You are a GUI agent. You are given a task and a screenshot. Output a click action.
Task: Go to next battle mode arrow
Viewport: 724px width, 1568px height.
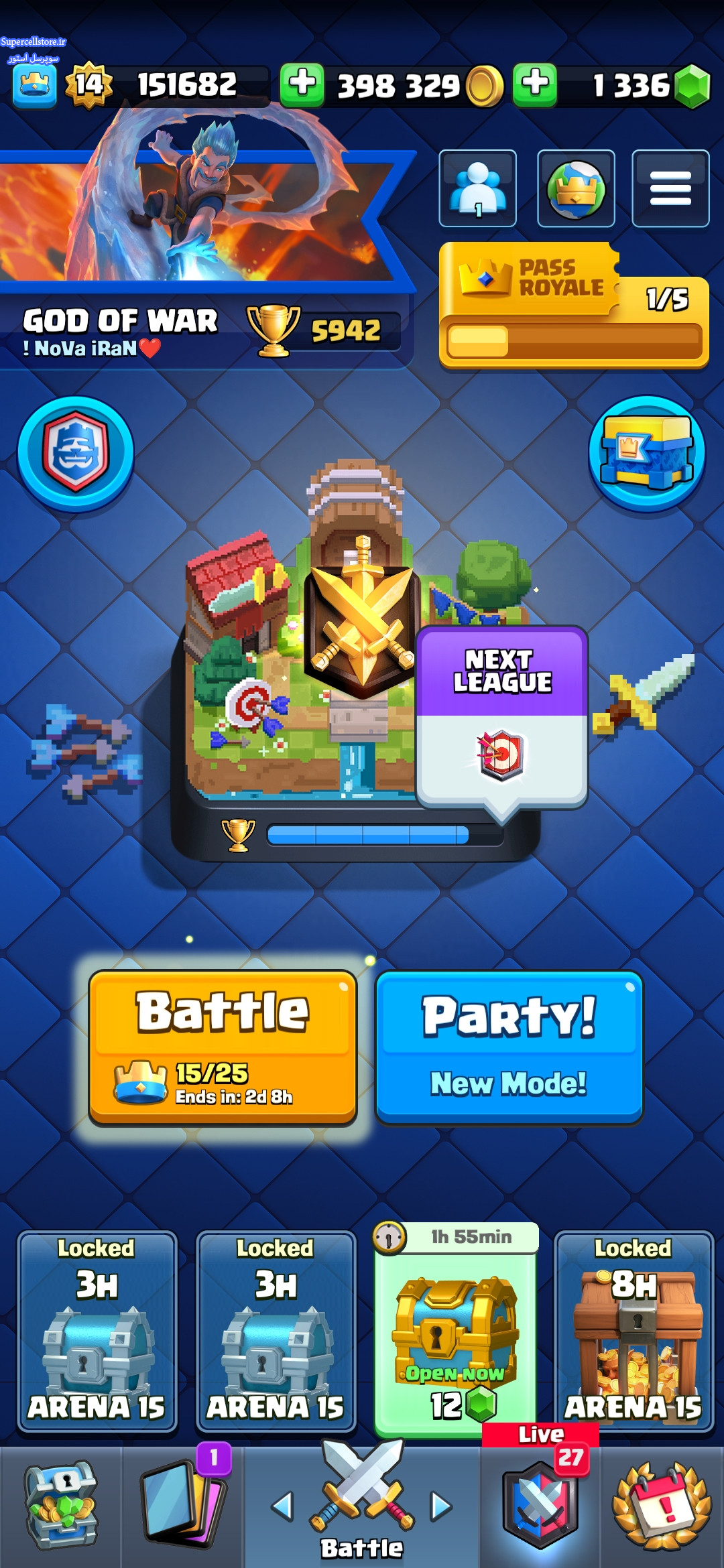coord(440,1506)
